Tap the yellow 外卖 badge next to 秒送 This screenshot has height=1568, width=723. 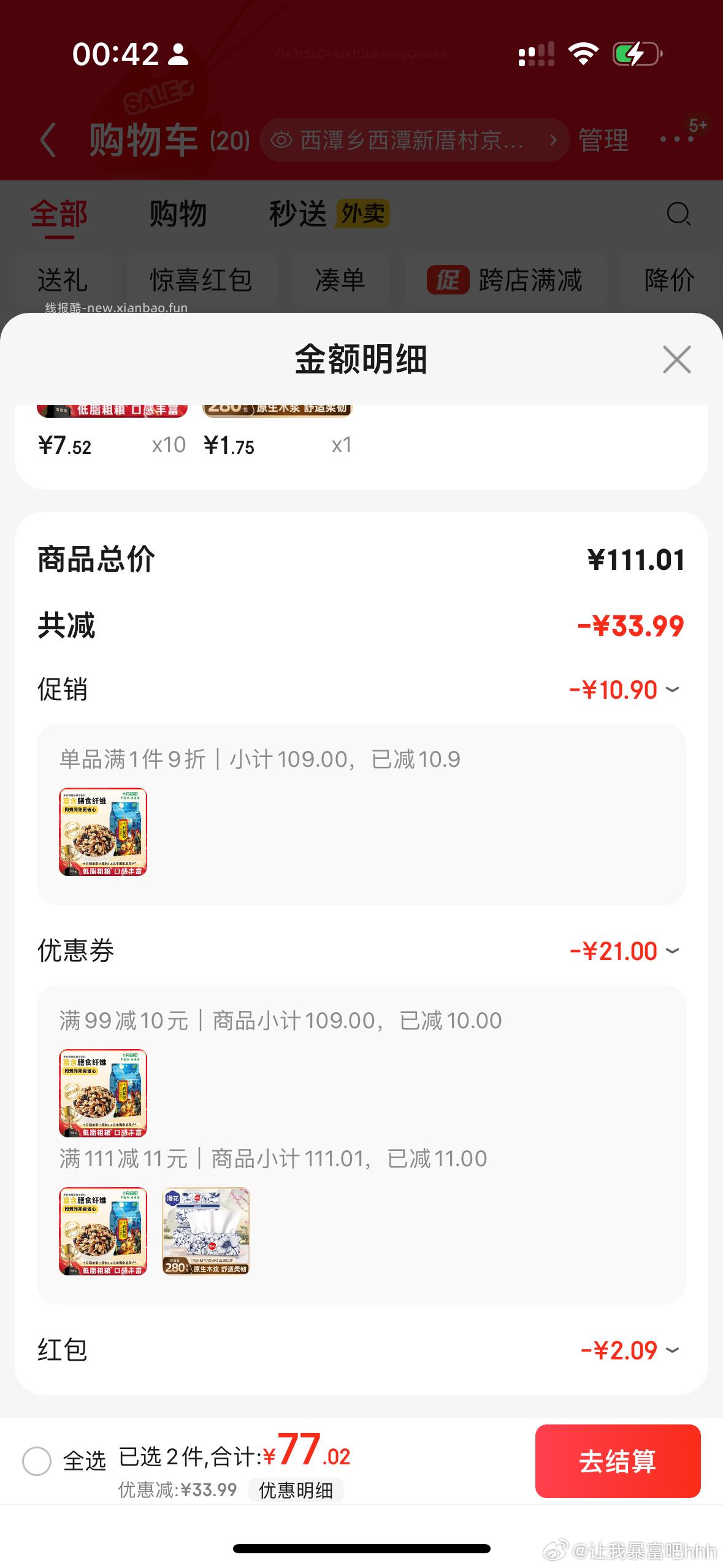[x=362, y=215]
